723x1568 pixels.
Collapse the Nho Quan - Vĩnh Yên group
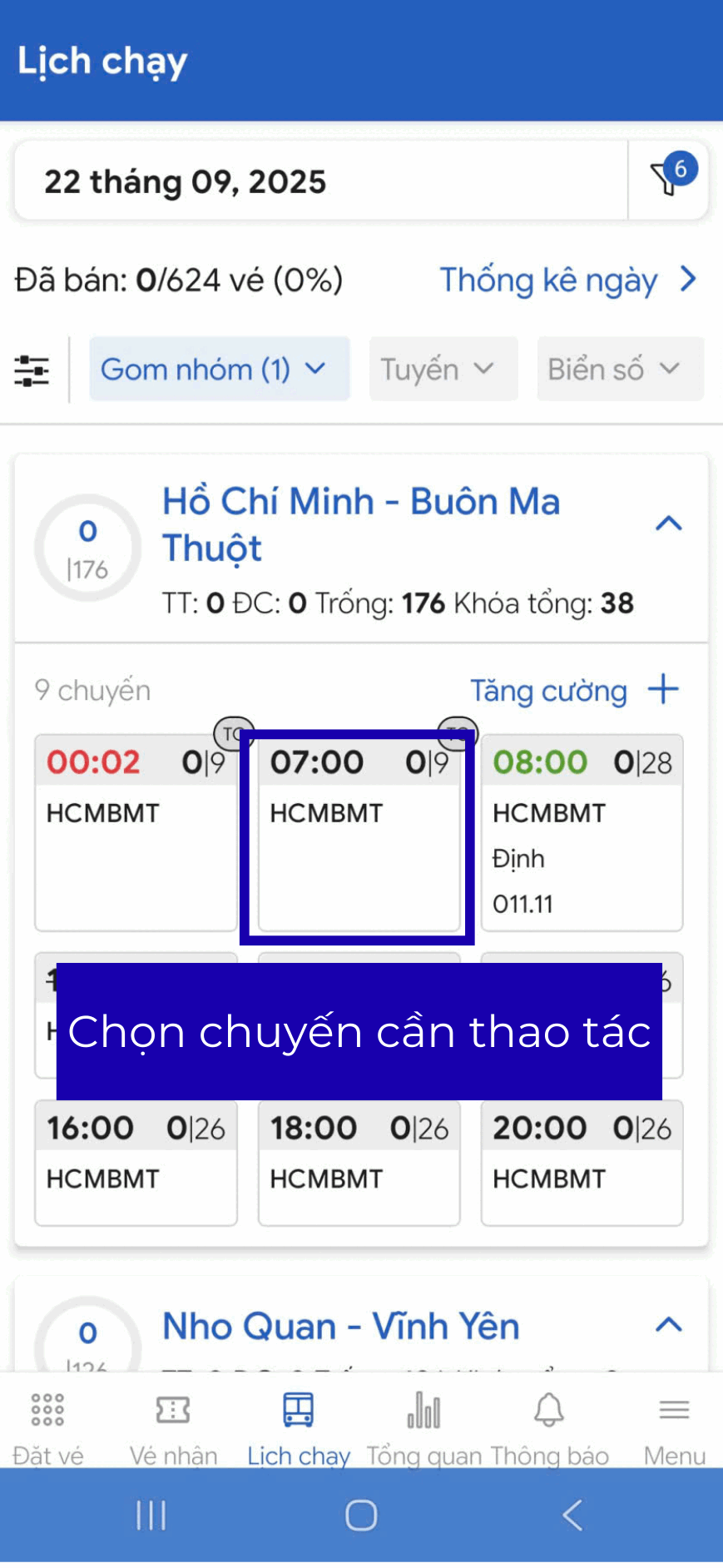pyautogui.click(x=669, y=1325)
